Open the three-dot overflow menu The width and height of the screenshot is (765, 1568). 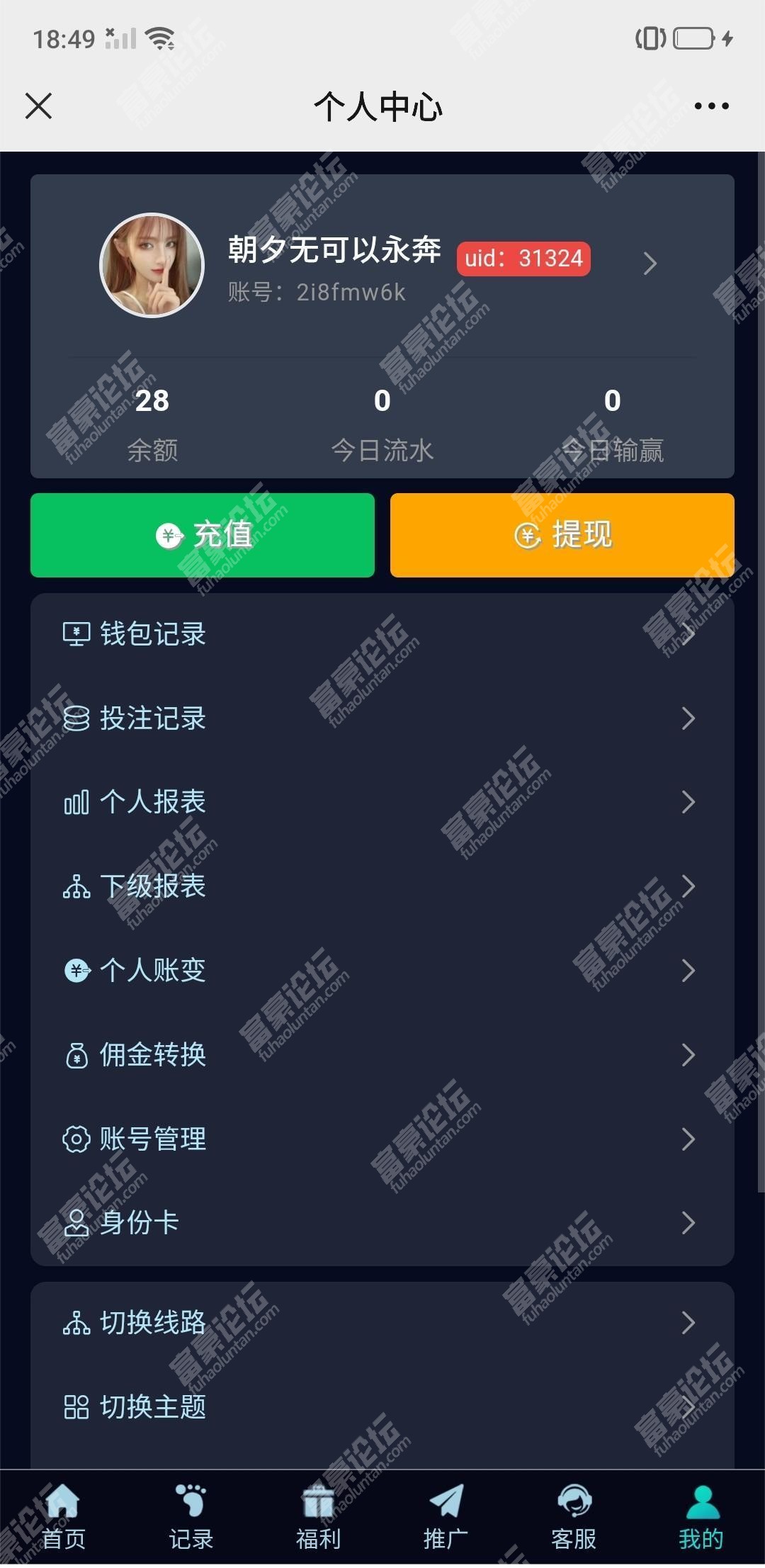[711, 106]
